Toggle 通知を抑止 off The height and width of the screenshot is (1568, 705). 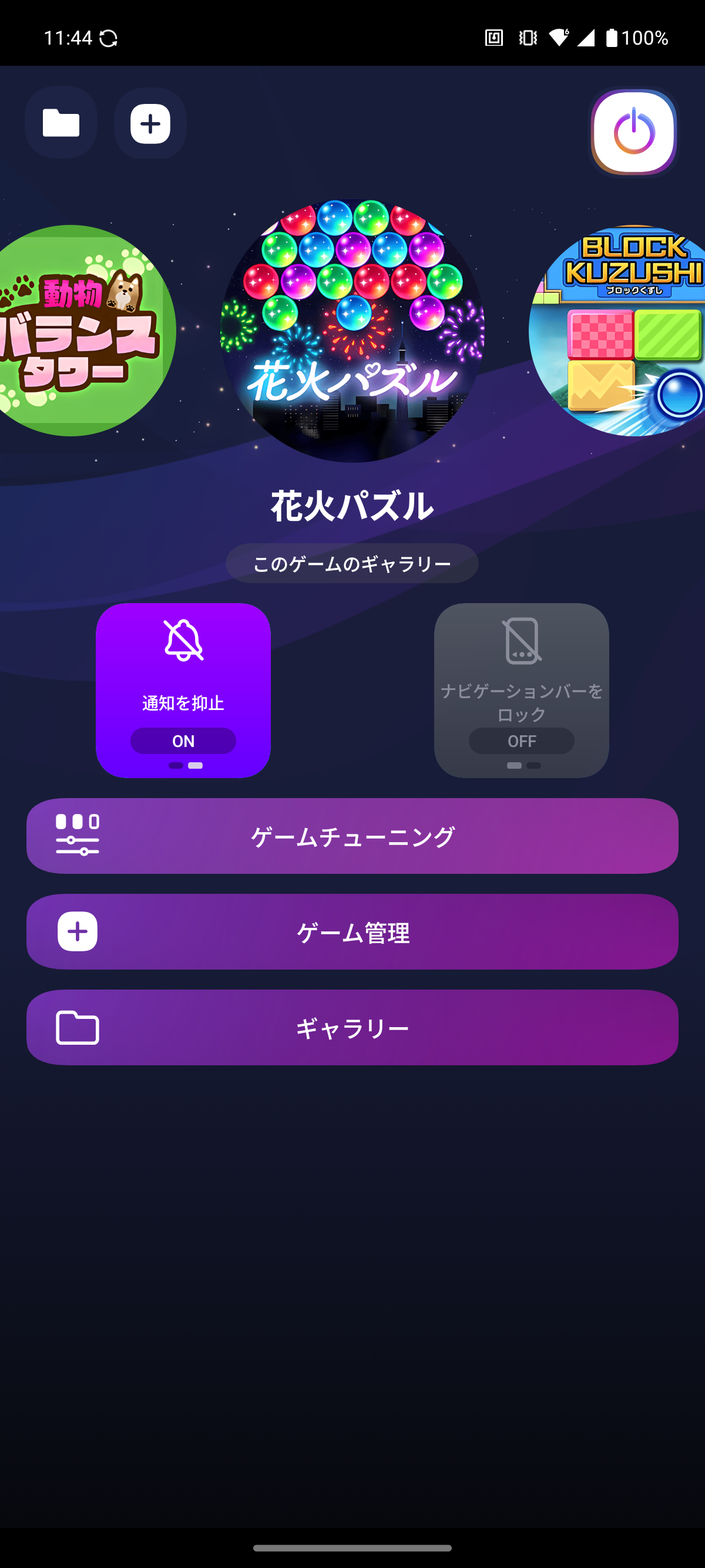pyautogui.click(x=183, y=690)
